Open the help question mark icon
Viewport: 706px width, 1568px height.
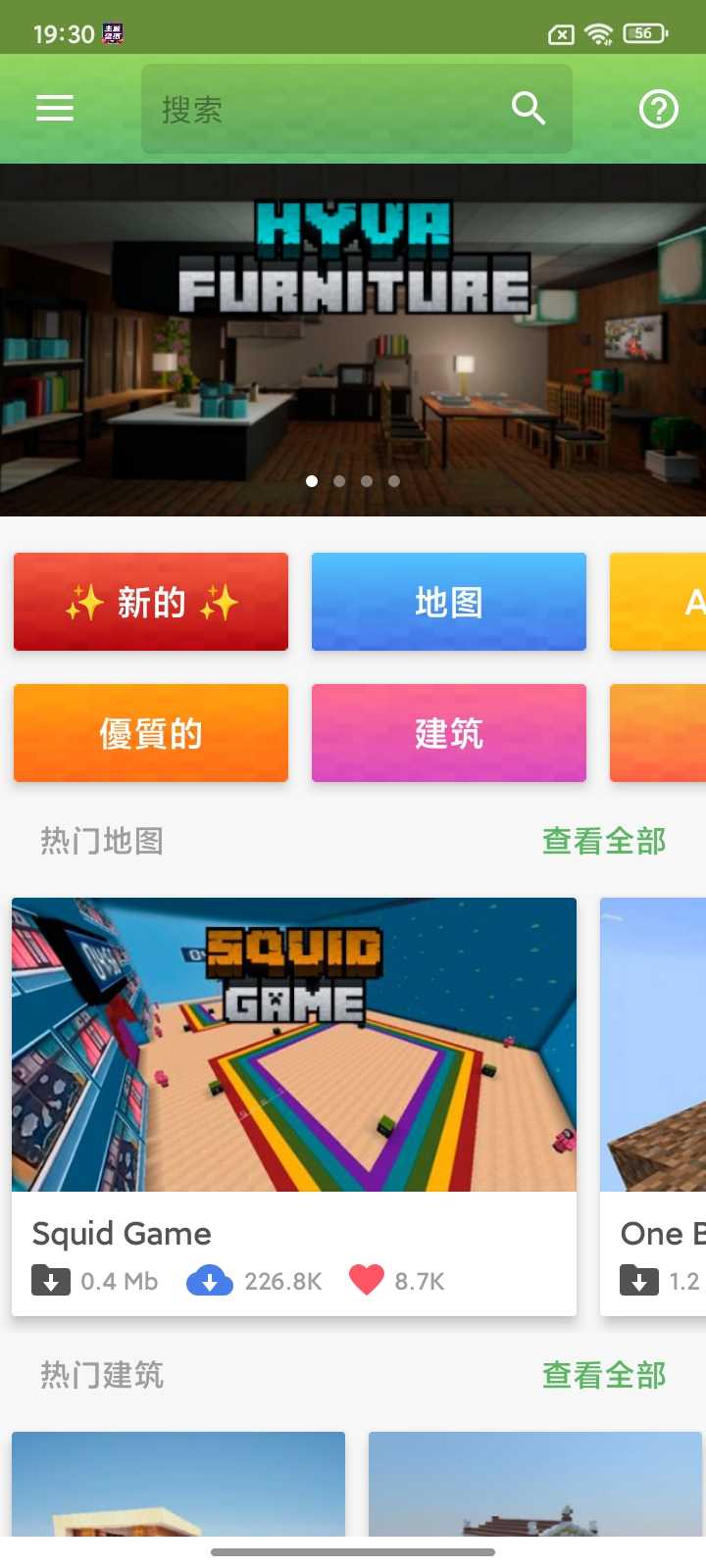tap(658, 109)
